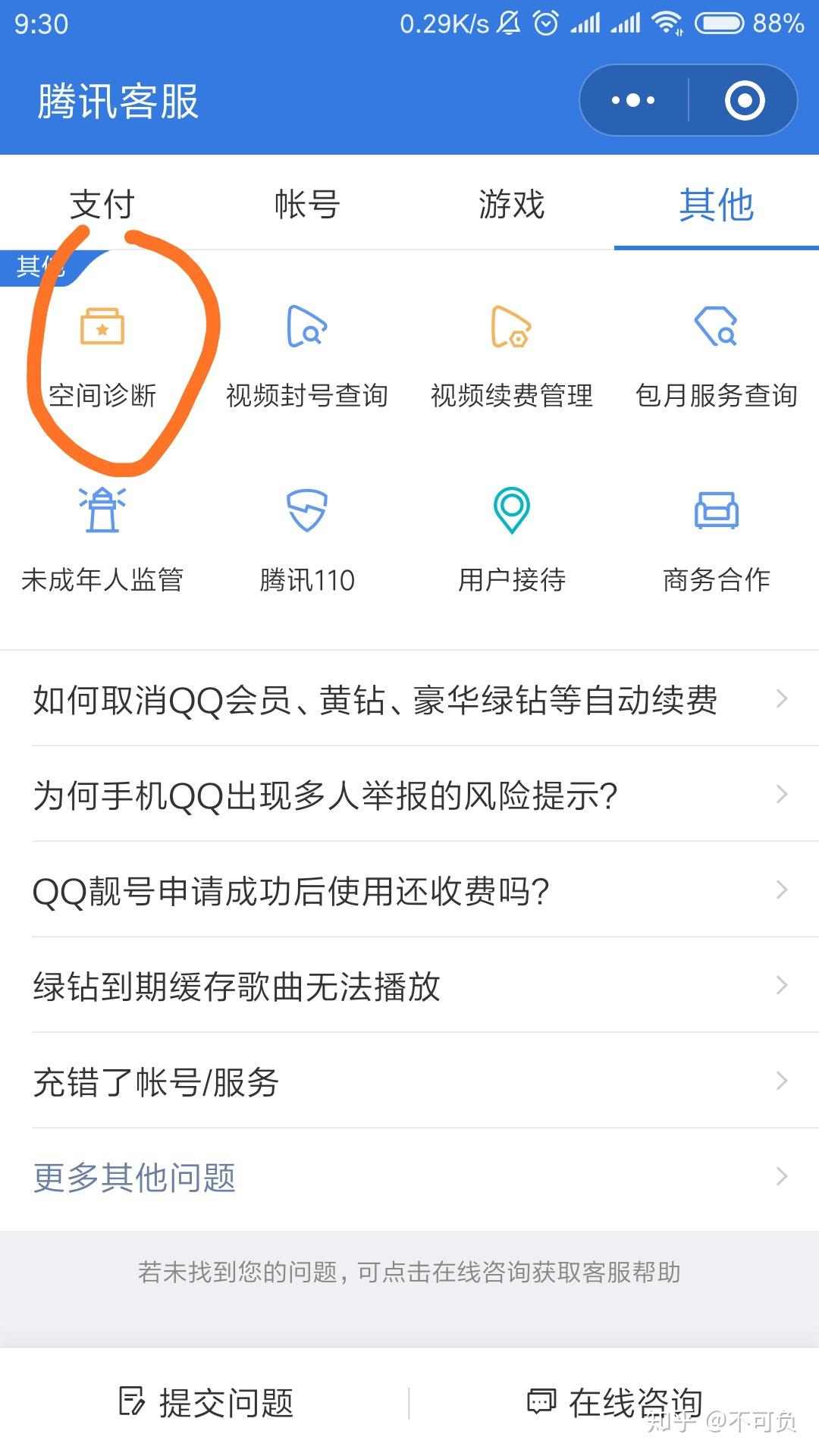Open 视频封号查询

[x=307, y=353]
